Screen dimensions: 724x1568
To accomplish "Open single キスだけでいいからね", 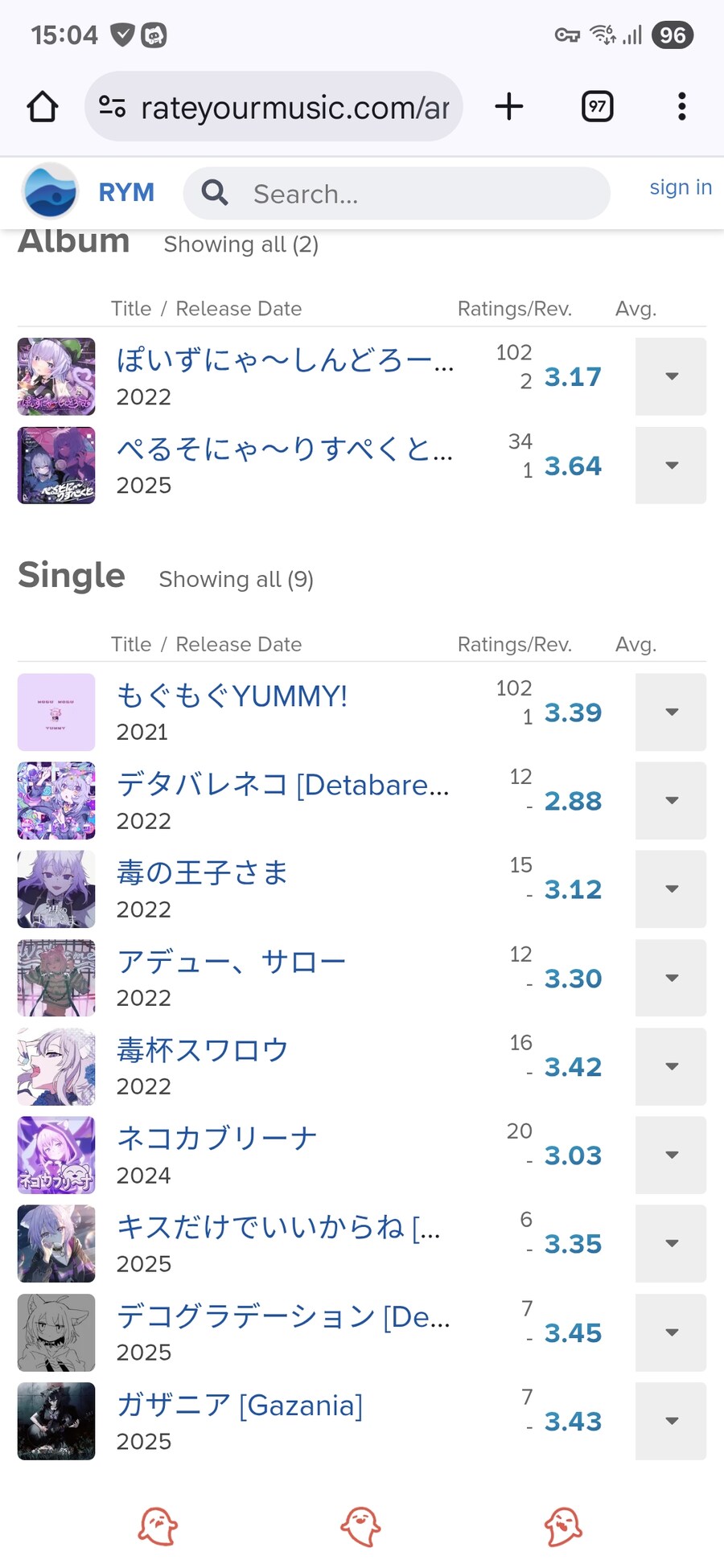I will pos(278,1227).
